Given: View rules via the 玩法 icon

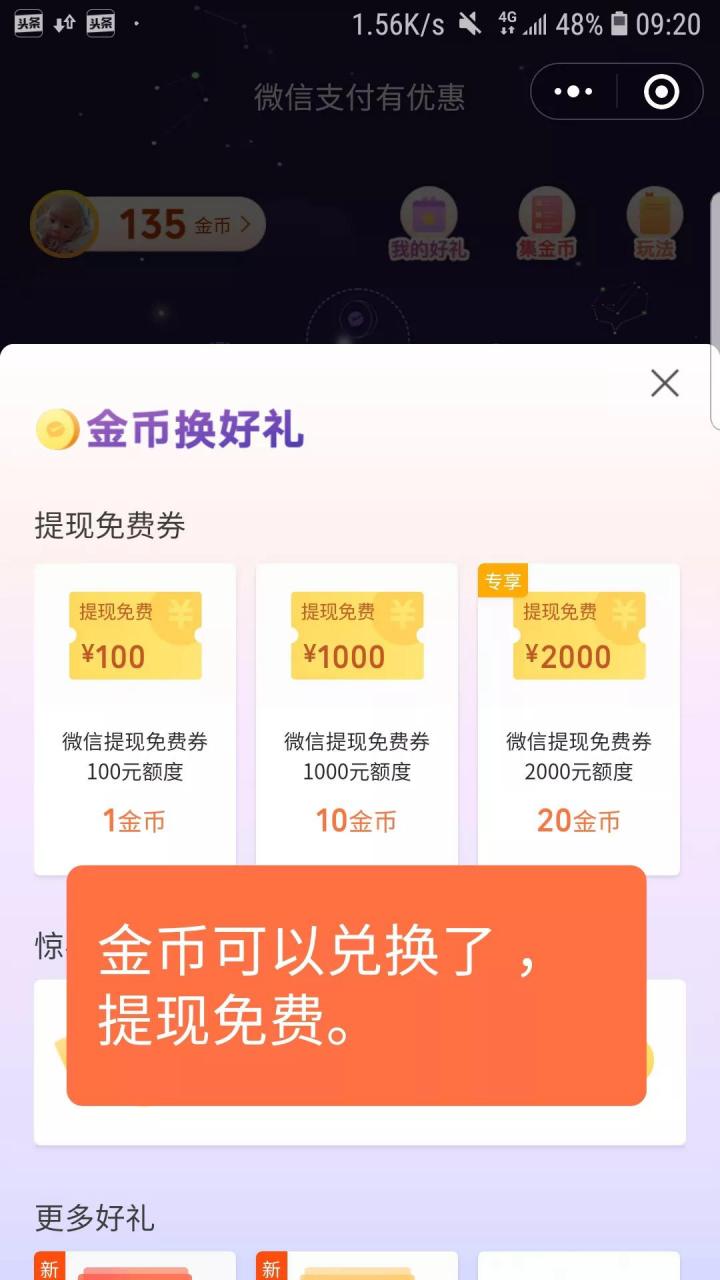Looking at the screenshot, I should (653, 215).
